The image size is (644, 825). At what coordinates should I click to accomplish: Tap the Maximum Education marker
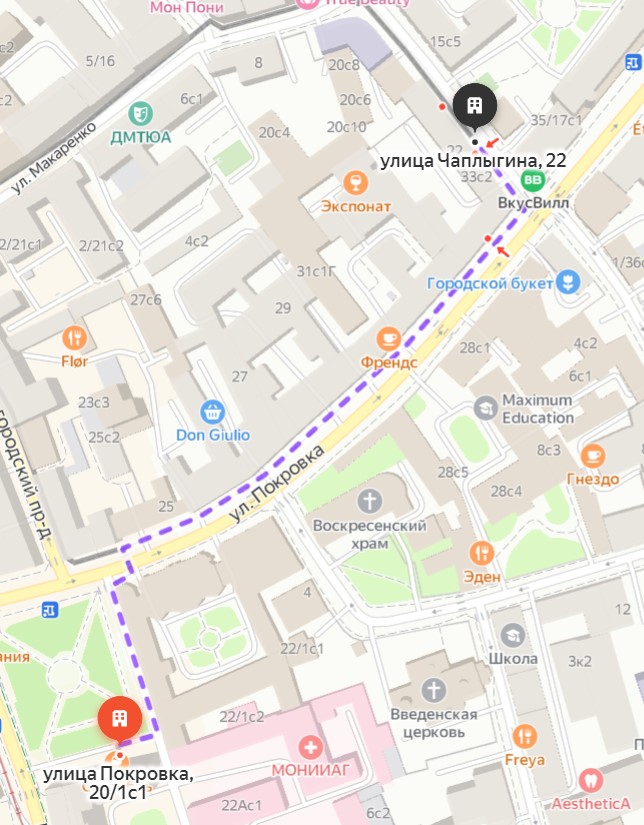pyautogui.click(x=486, y=408)
